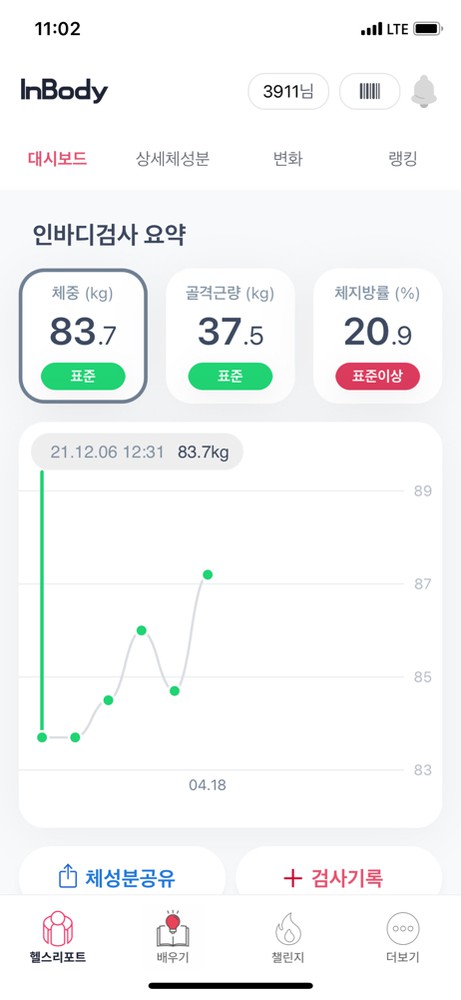Switch to the 변화 tab
This screenshot has height=1000, width=461.
(x=288, y=159)
